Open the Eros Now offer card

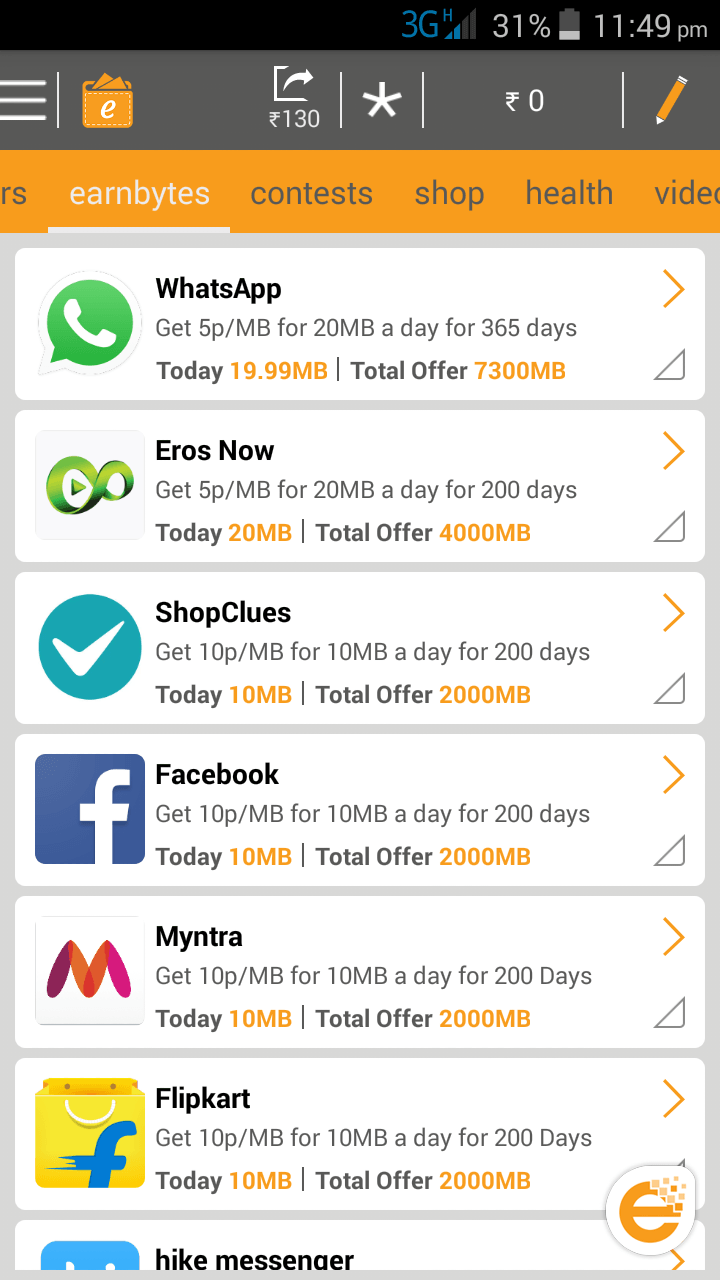tap(360, 486)
